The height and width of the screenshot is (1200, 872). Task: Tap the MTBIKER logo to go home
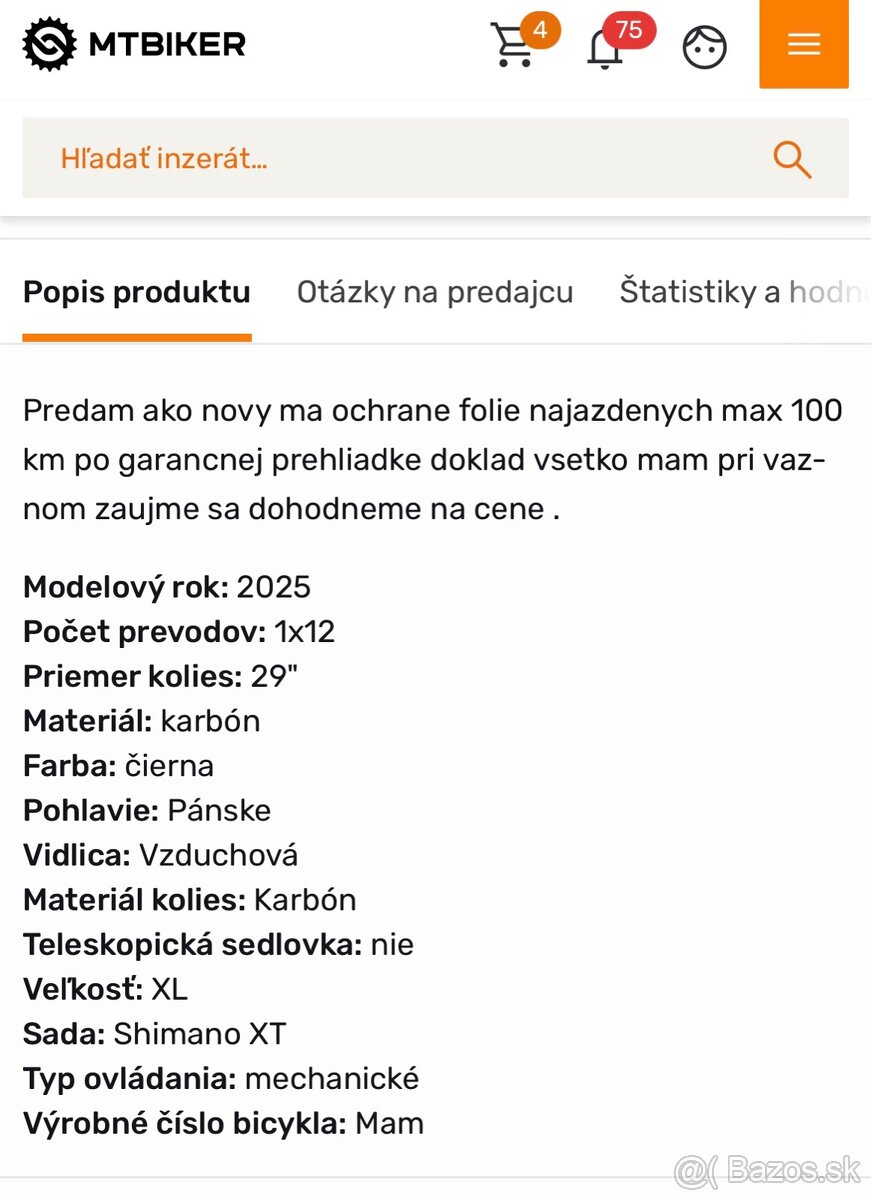point(134,44)
